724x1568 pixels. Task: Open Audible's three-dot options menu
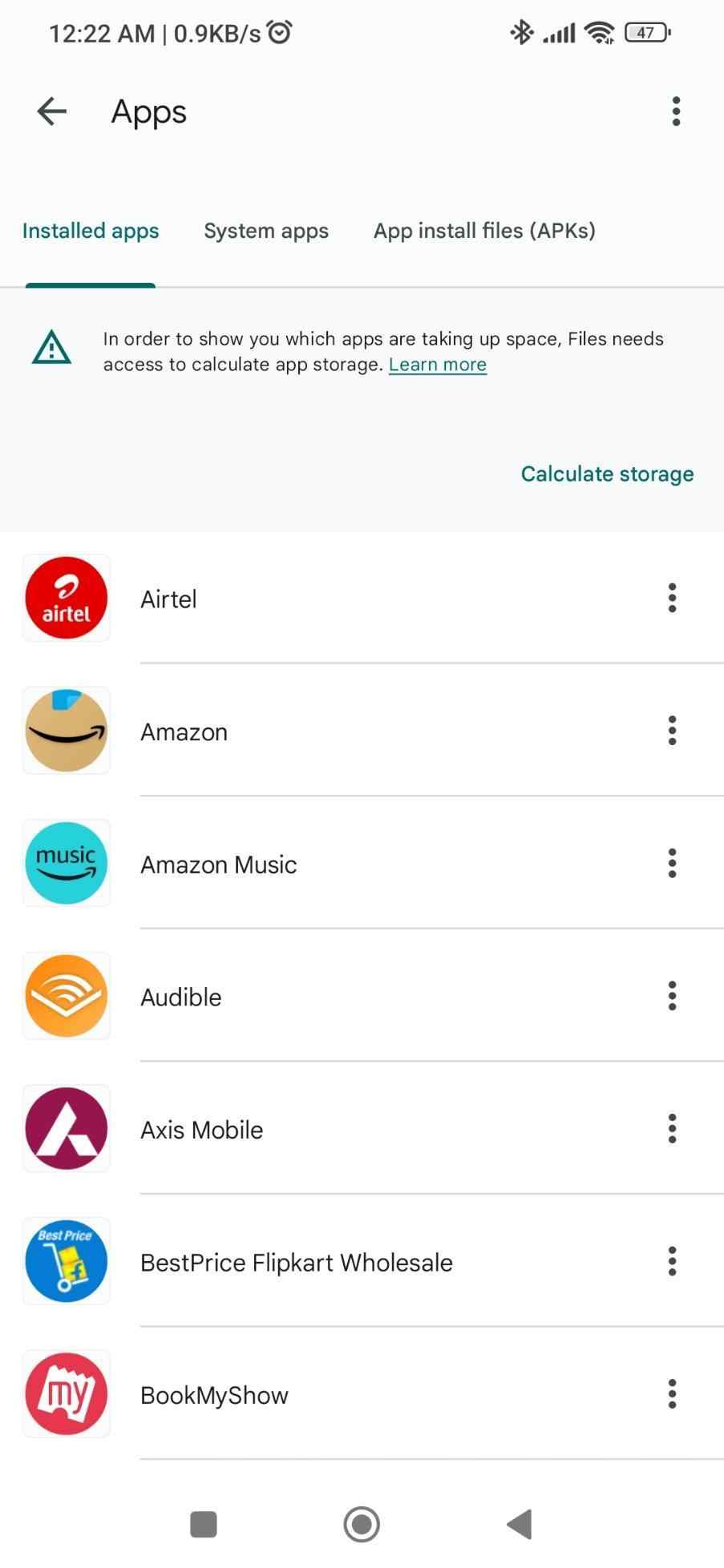(672, 995)
